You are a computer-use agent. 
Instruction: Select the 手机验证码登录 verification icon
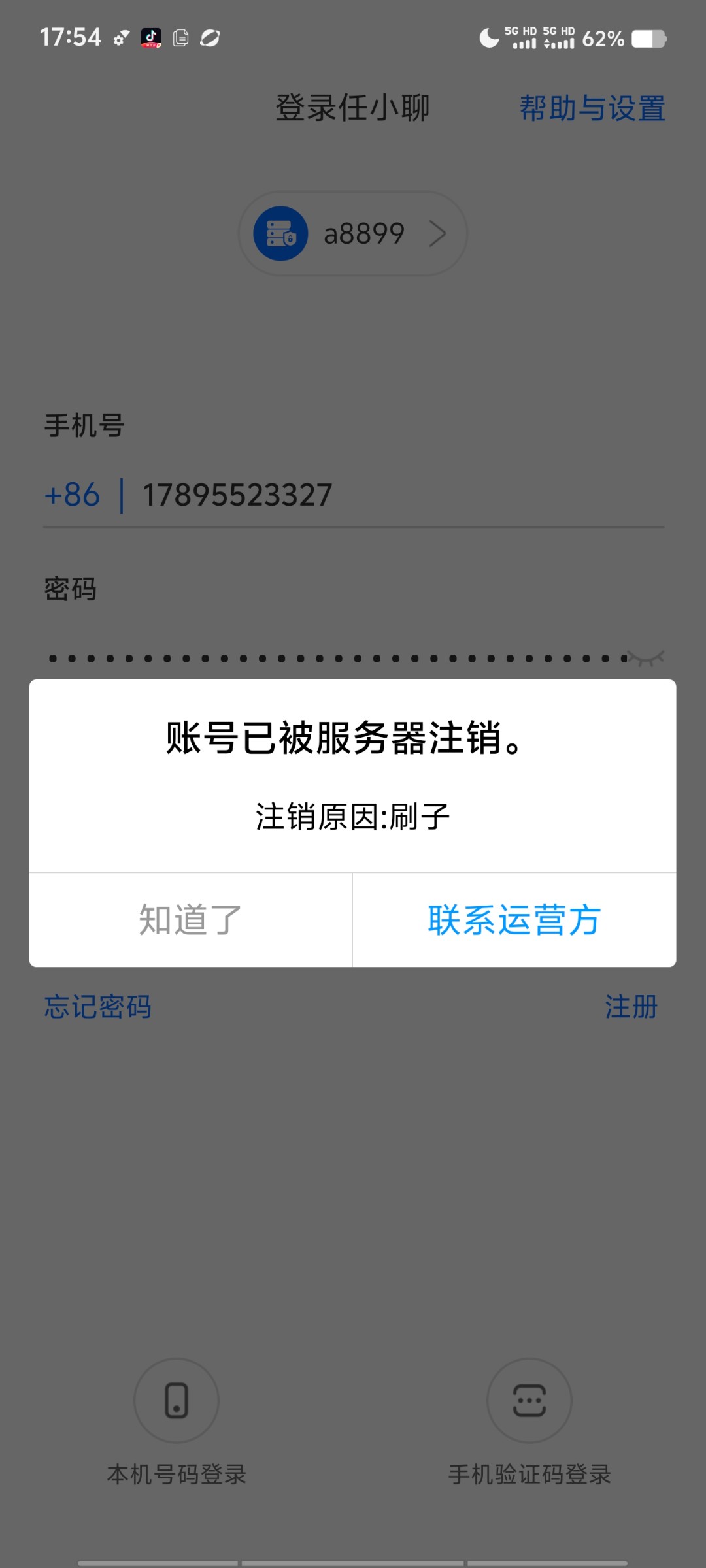[529, 1401]
